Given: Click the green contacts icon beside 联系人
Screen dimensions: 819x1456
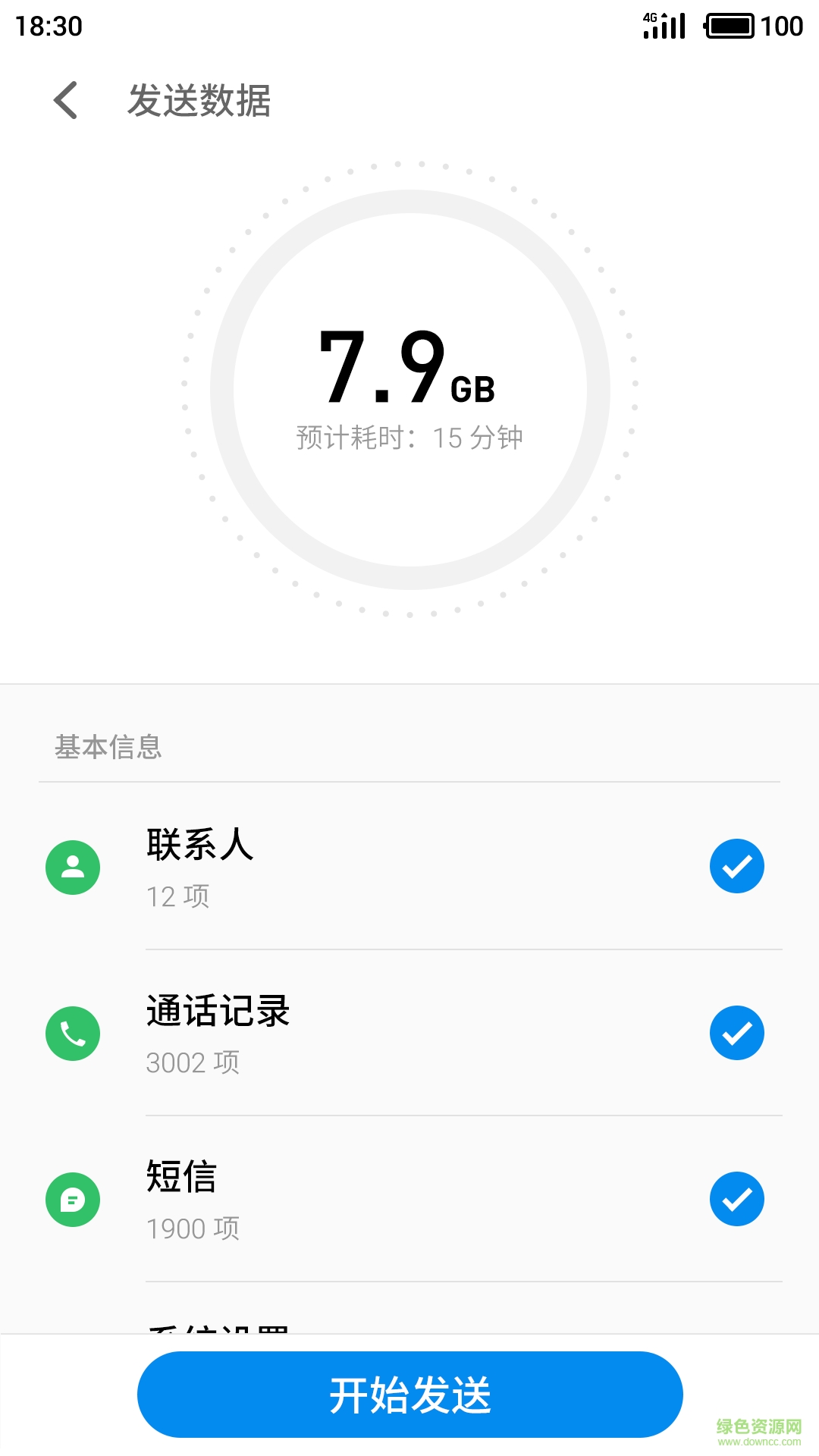Looking at the screenshot, I should click(73, 867).
